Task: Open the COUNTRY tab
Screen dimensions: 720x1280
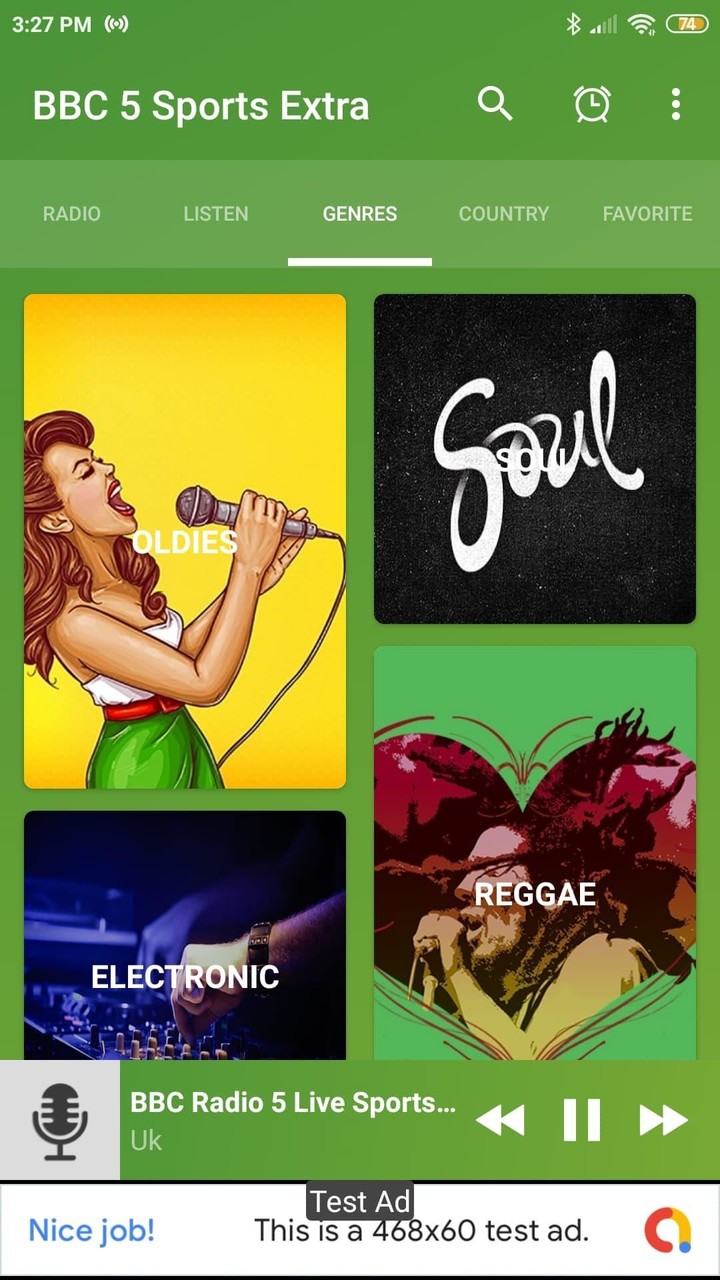Action: tap(504, 213)
